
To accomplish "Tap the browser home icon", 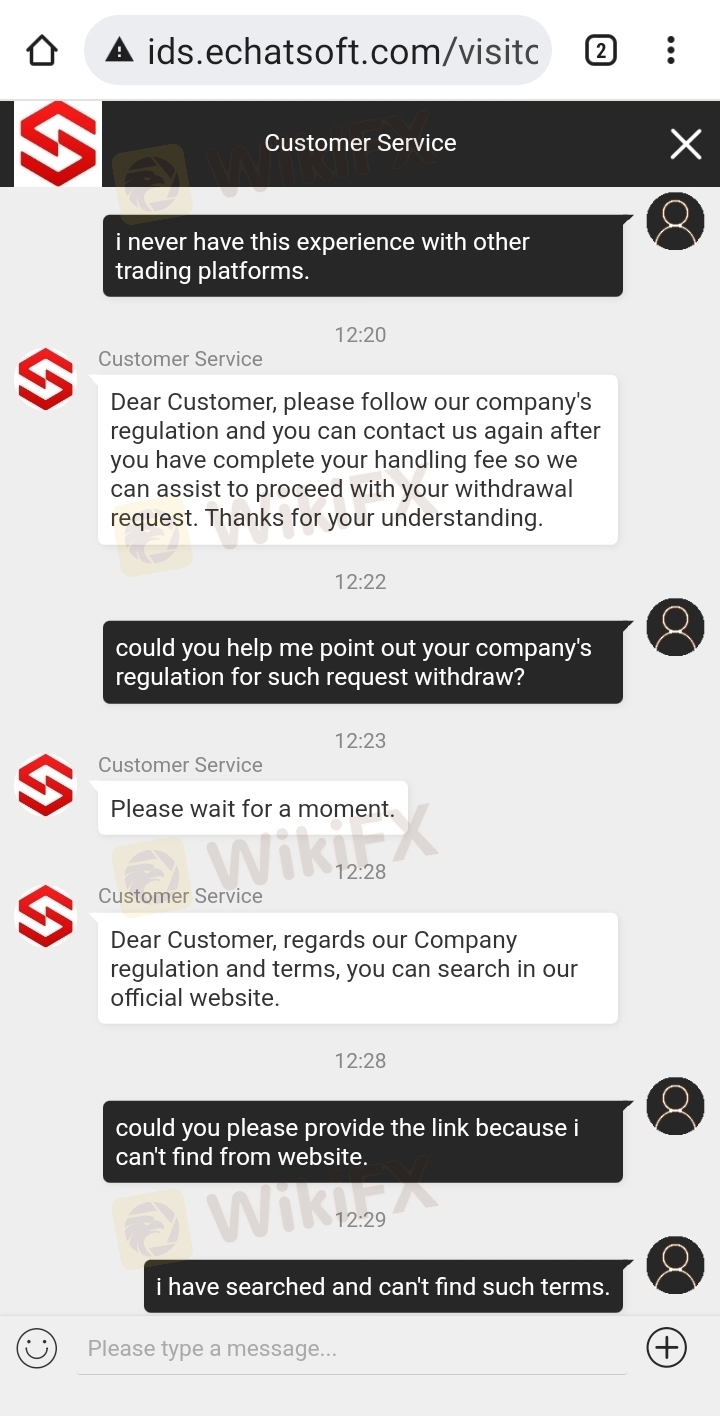I will point(42,50).
